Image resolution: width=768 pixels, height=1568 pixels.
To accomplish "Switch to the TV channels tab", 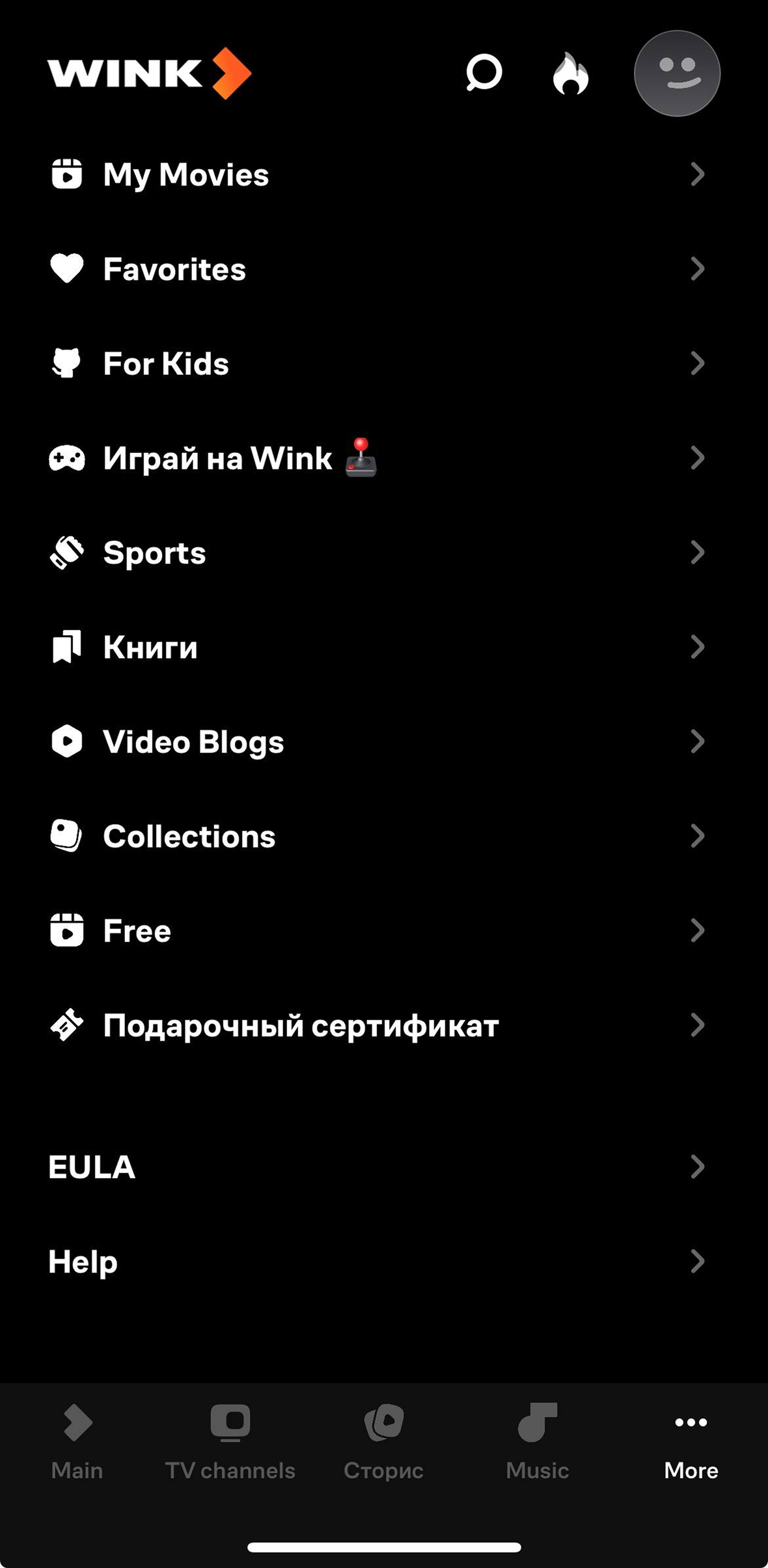I will coord(230,1442).
